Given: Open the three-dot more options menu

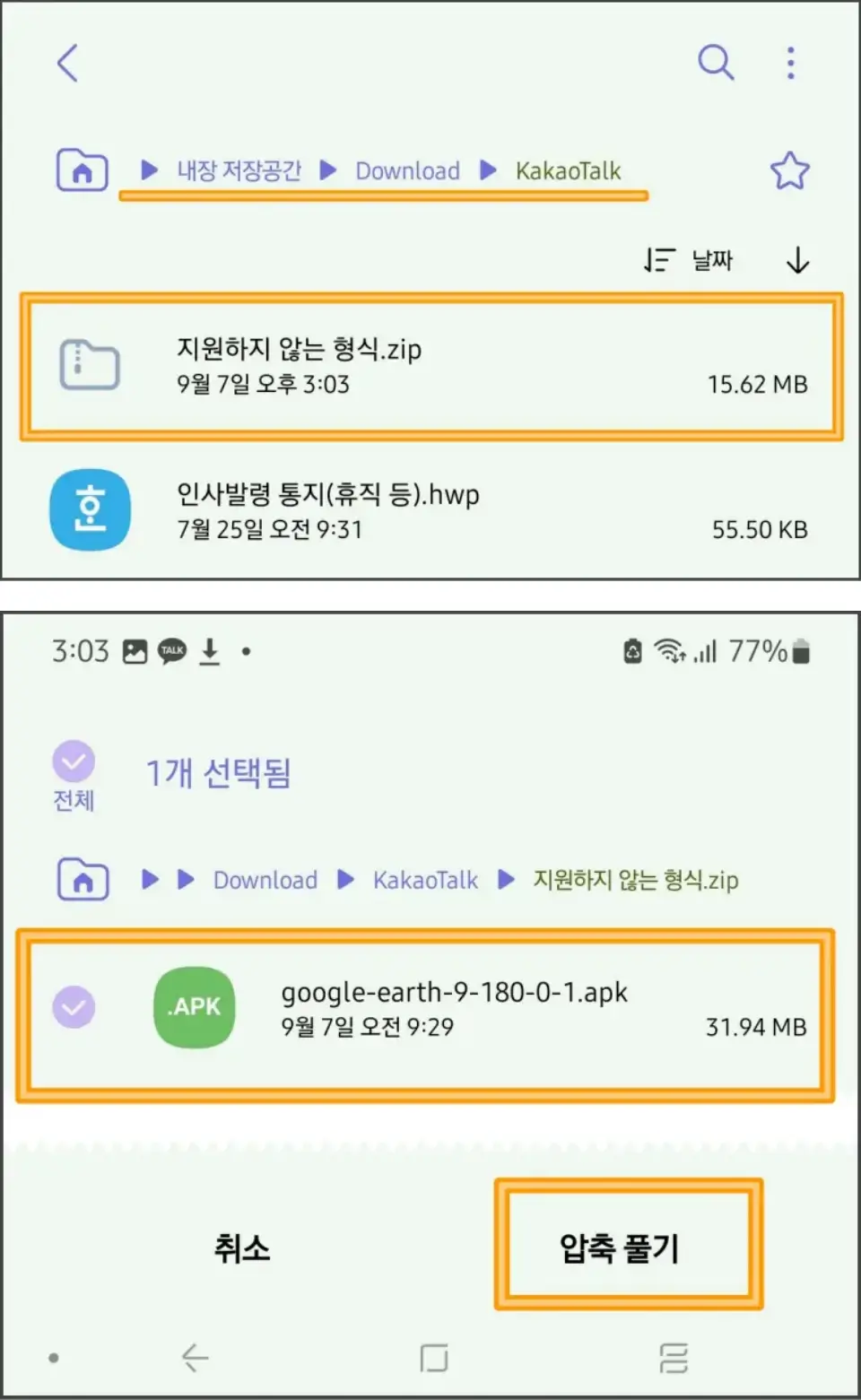Looking at the screenshot, I should [790, 63].
